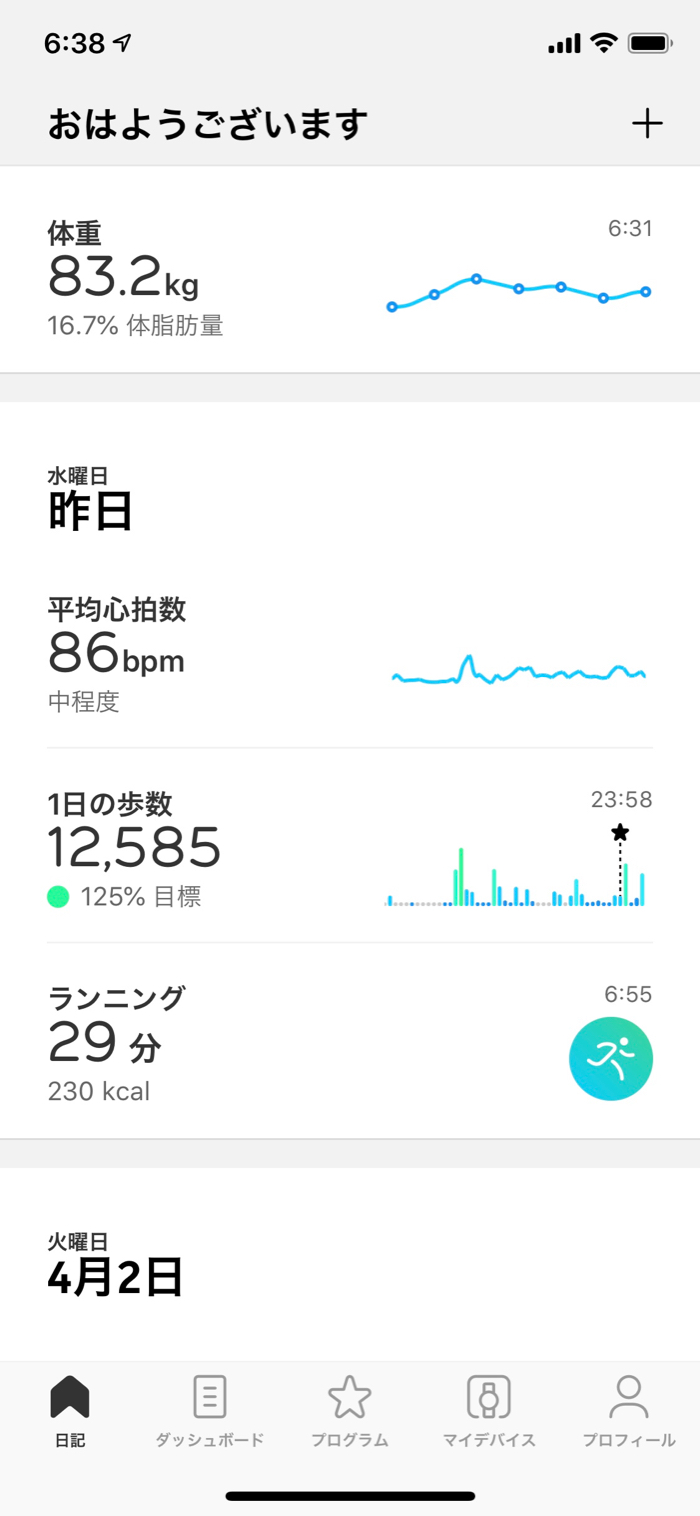
Task: Switch to the 日記 tab
Action: [x=70, y=1410]
